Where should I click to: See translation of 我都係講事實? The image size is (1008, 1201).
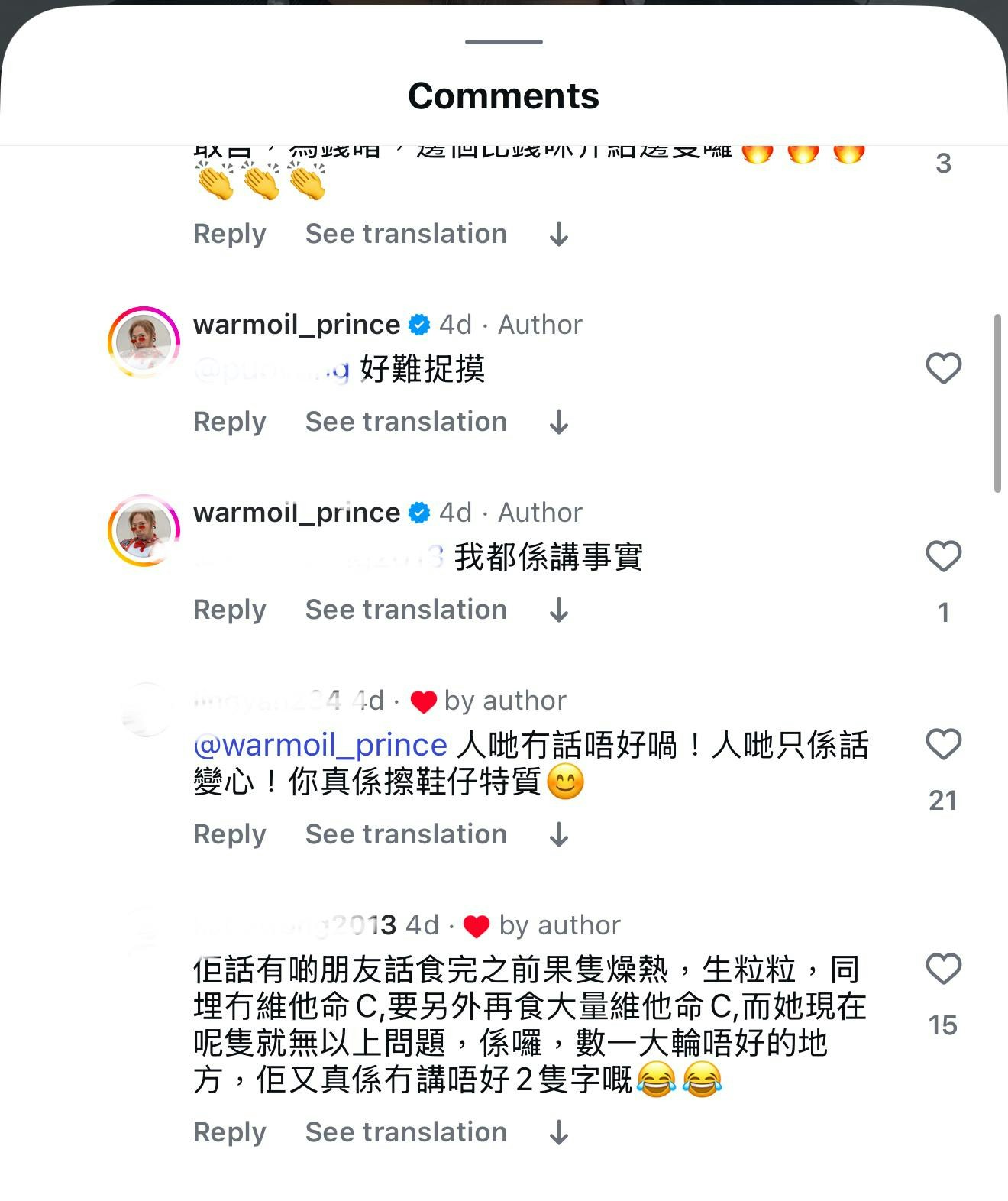click(405, 610)
